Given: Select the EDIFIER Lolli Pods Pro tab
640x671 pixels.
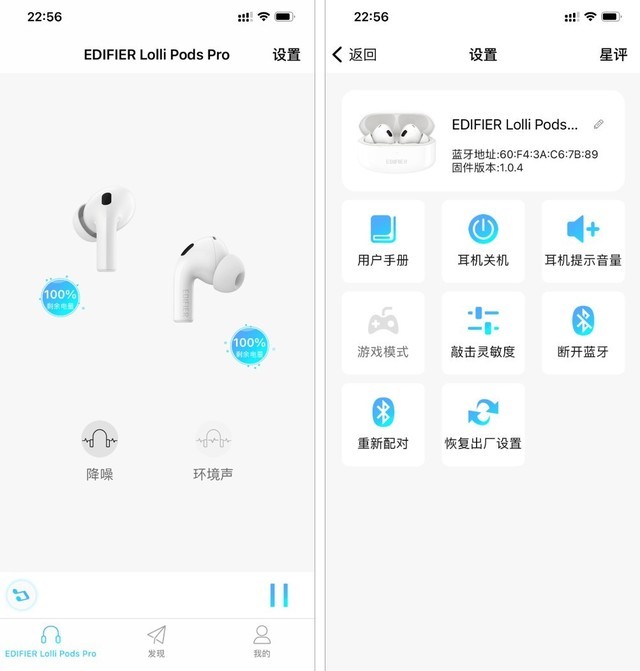Looking at the screenshot, I should pos(50,640).
